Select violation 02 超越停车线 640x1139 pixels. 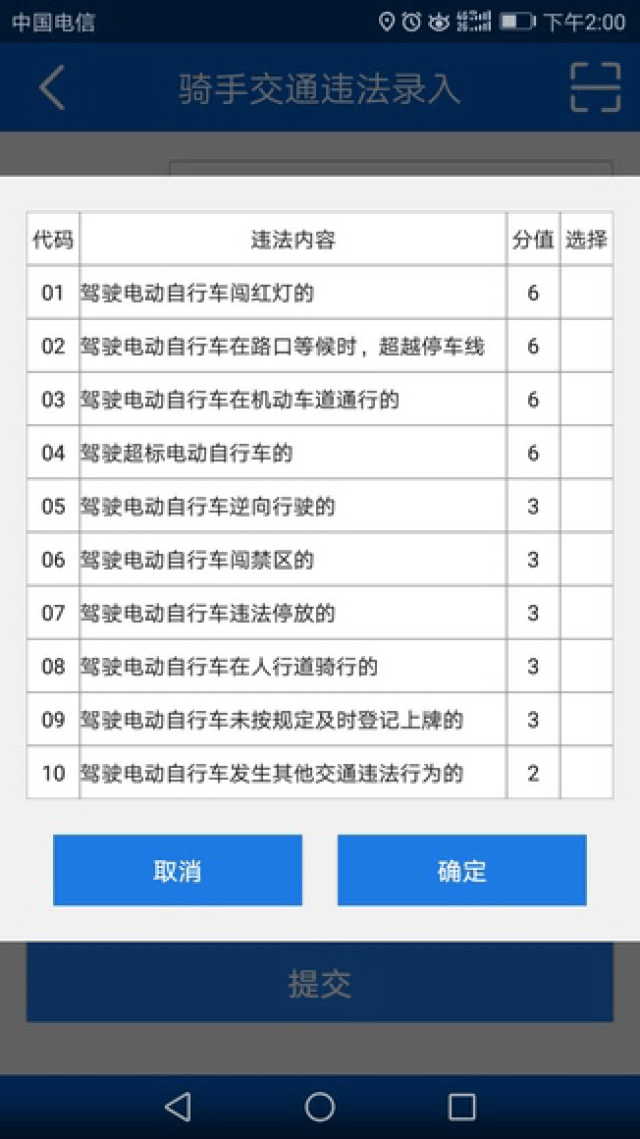[x=586, y=346]
